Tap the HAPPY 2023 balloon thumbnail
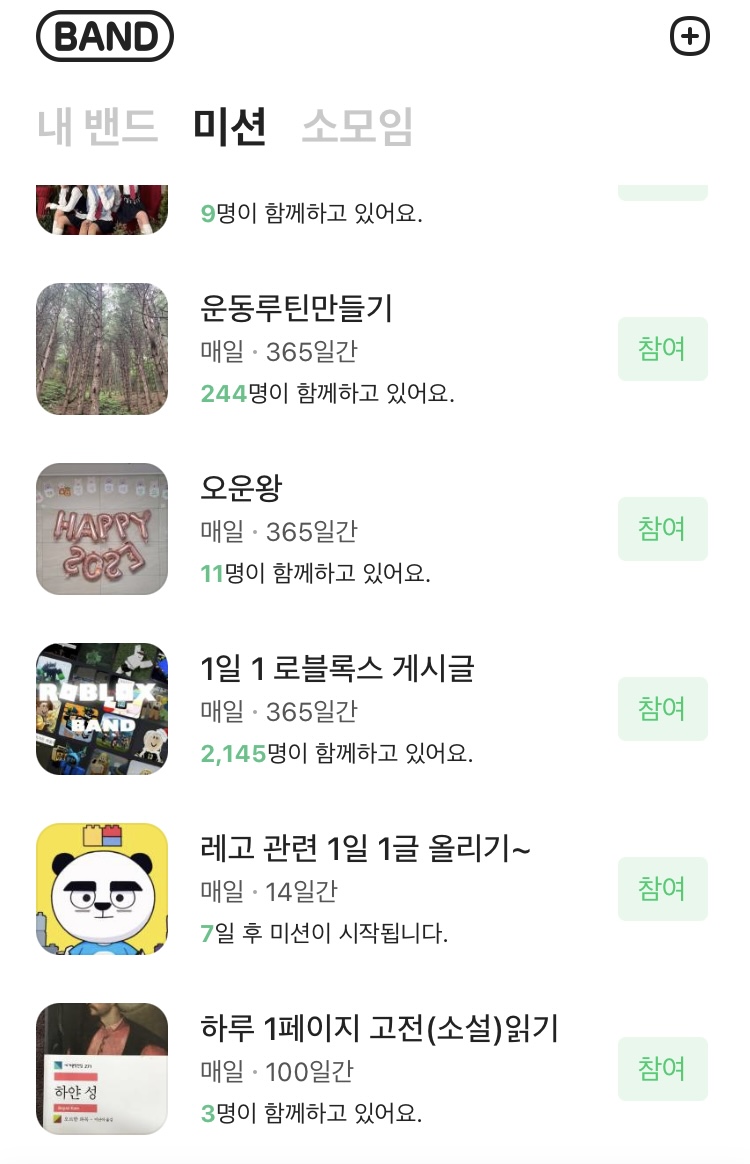750x1164 pixels. pos(101,528)
